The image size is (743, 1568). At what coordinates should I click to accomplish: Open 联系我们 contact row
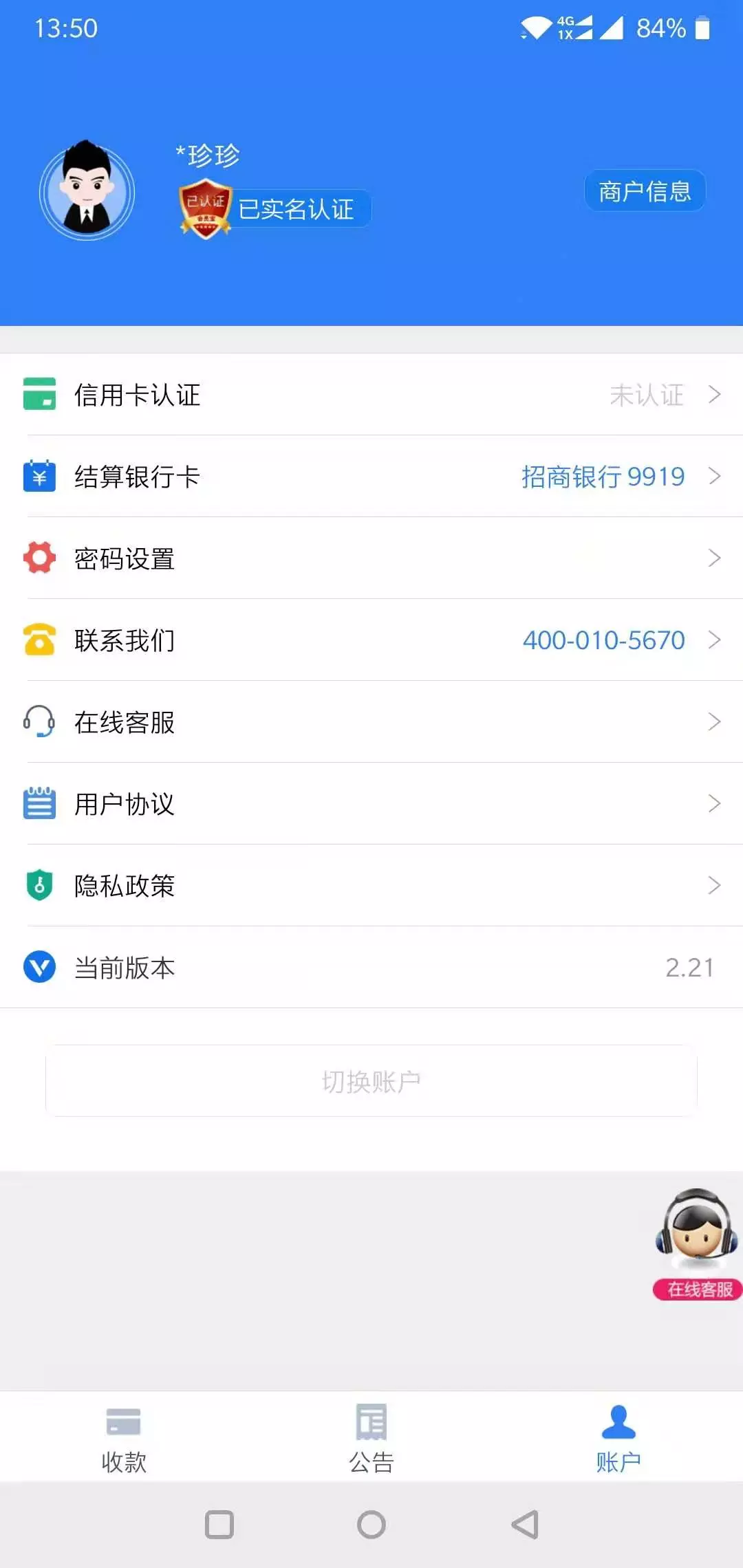(x=371, y=640)
